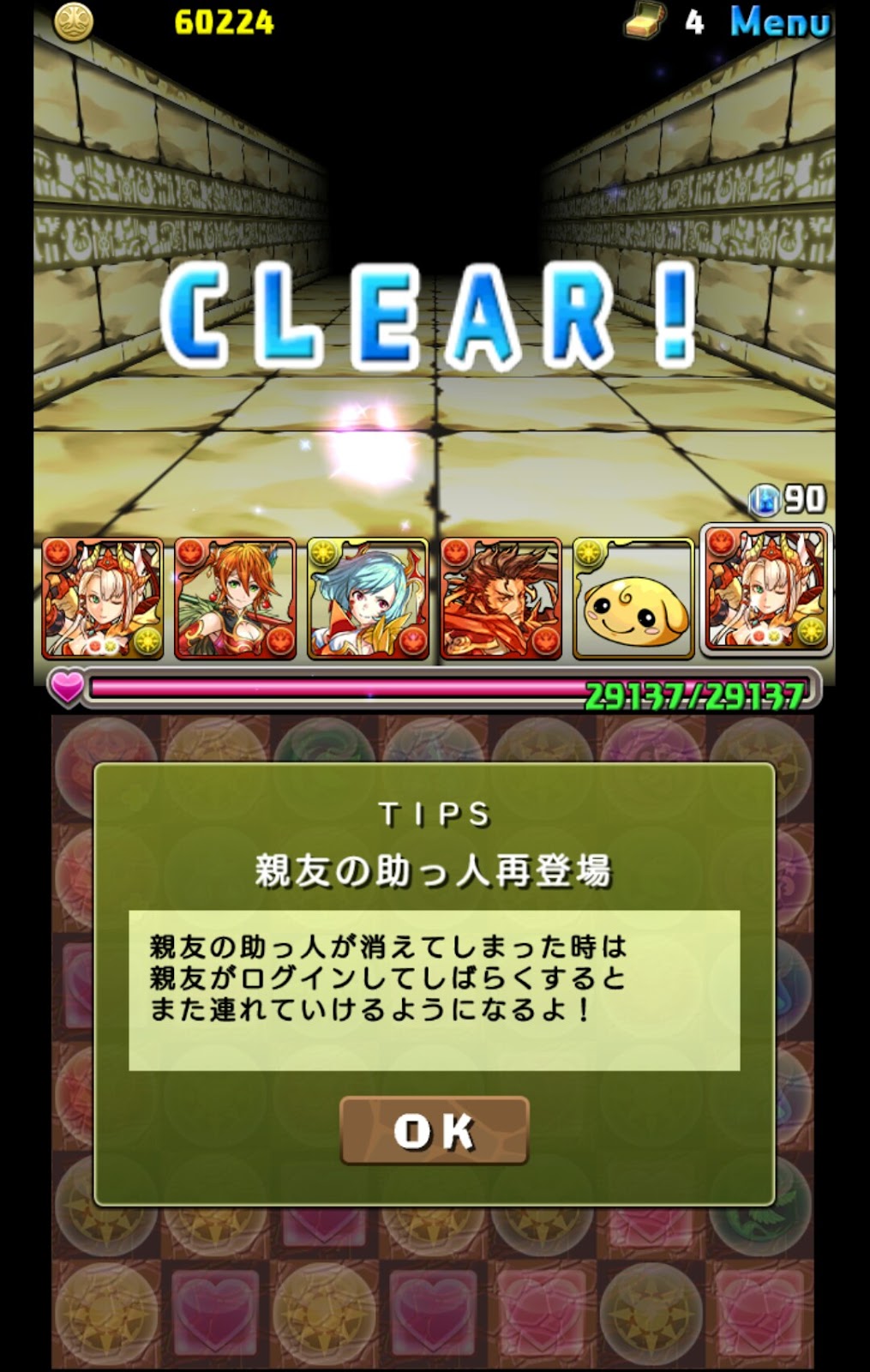
Task: Tap OK to dismiss the tips dialog
Action: (x=434, y=1130)
